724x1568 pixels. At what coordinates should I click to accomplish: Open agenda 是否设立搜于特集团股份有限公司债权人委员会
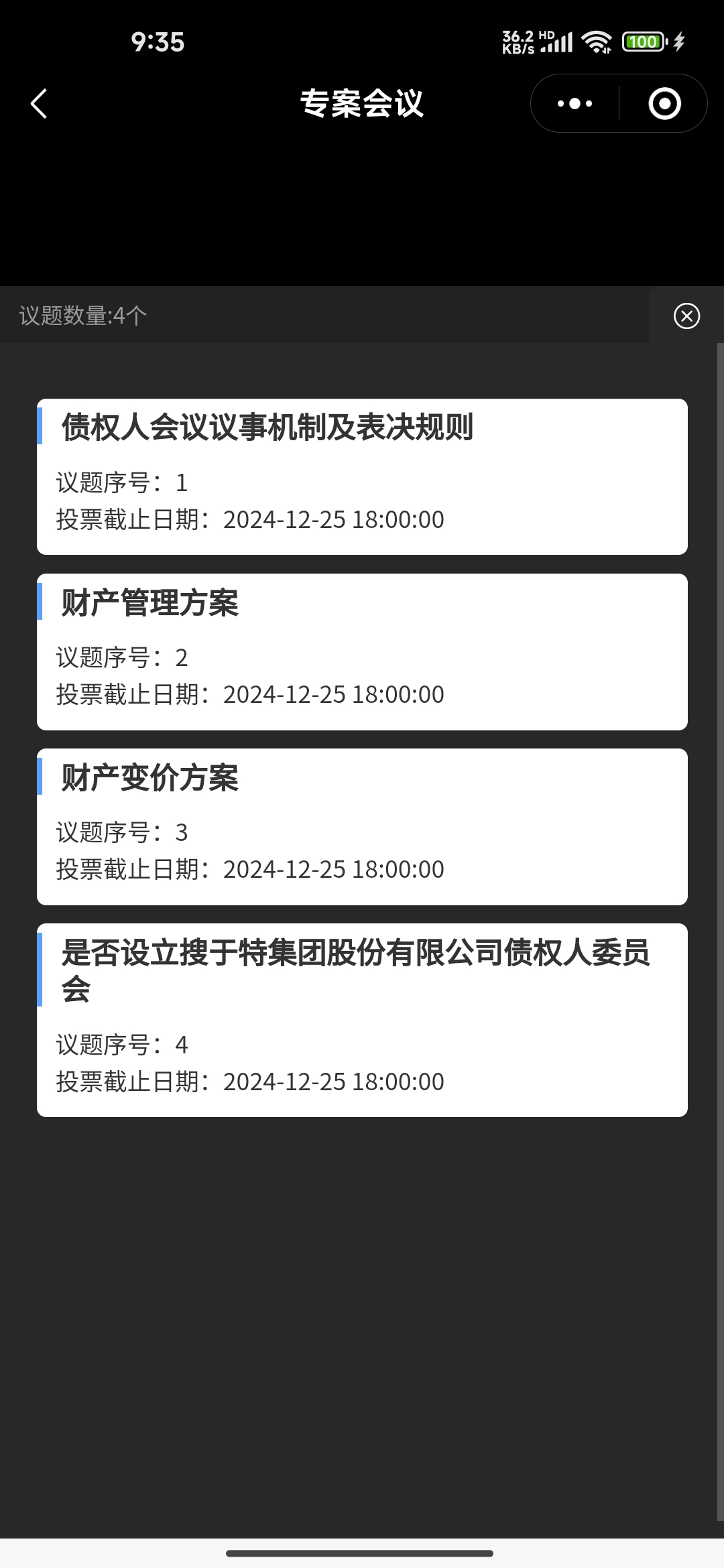pyautogui.click(x=362, y=1019)
